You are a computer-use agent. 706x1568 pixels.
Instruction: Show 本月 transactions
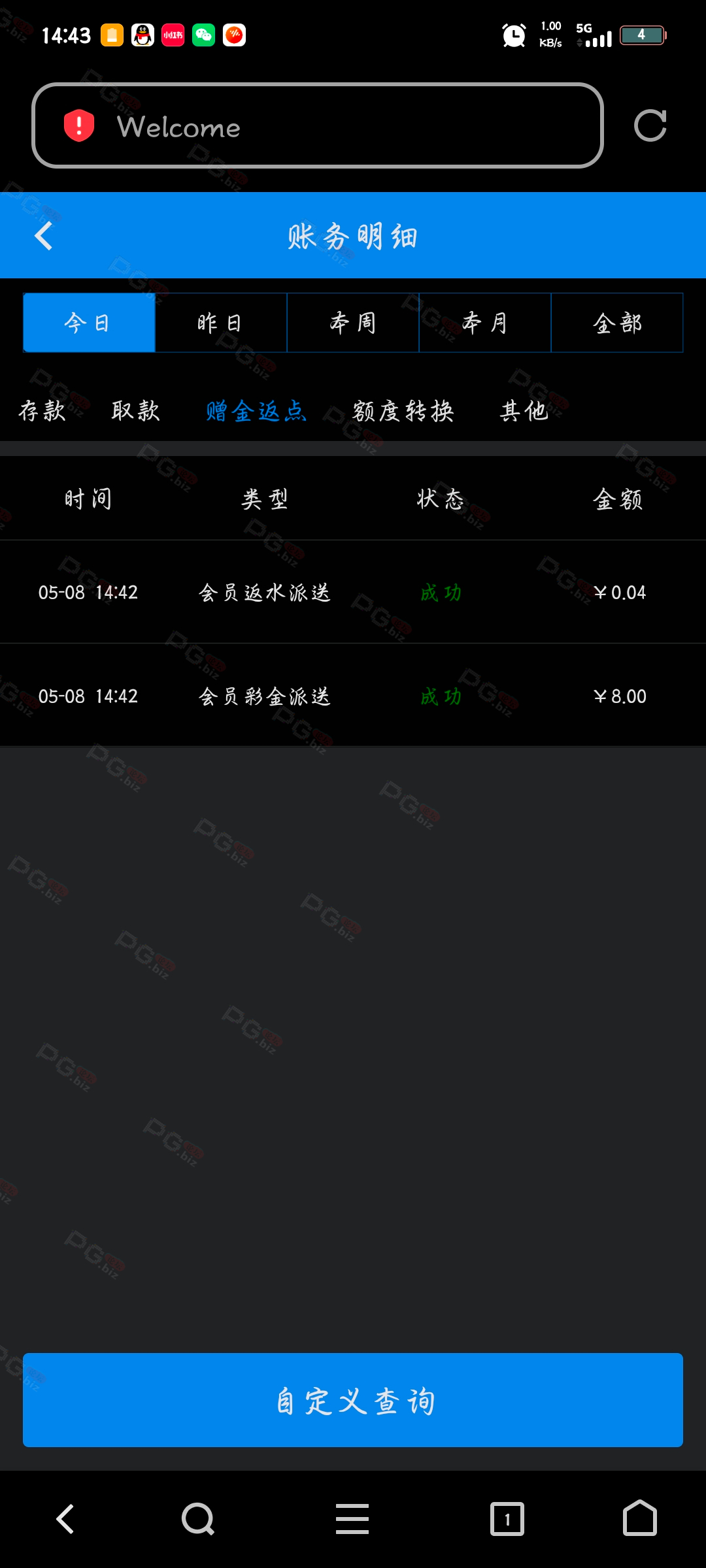click(485, 323)
